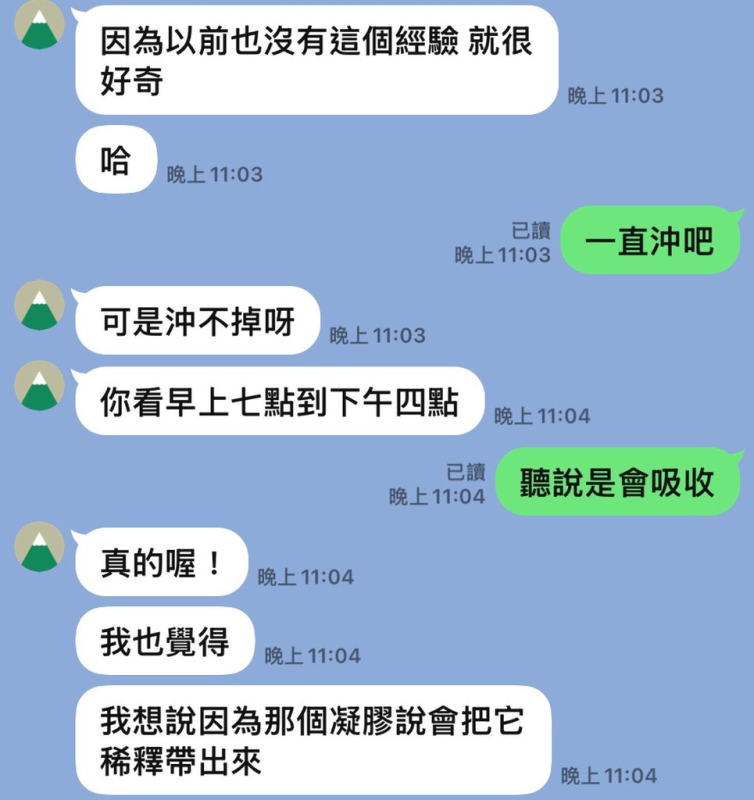Select the 因為以前也沒有這個經驗 message bubble
754x800 pixels.
point(310,62)
